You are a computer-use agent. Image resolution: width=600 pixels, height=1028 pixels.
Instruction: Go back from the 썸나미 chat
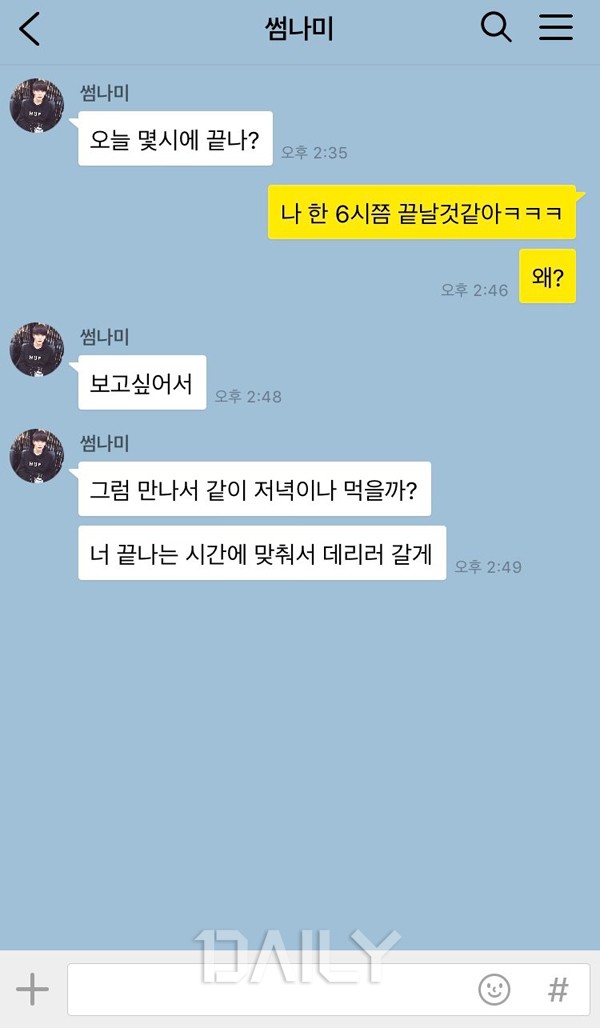[x=31, y=29]
